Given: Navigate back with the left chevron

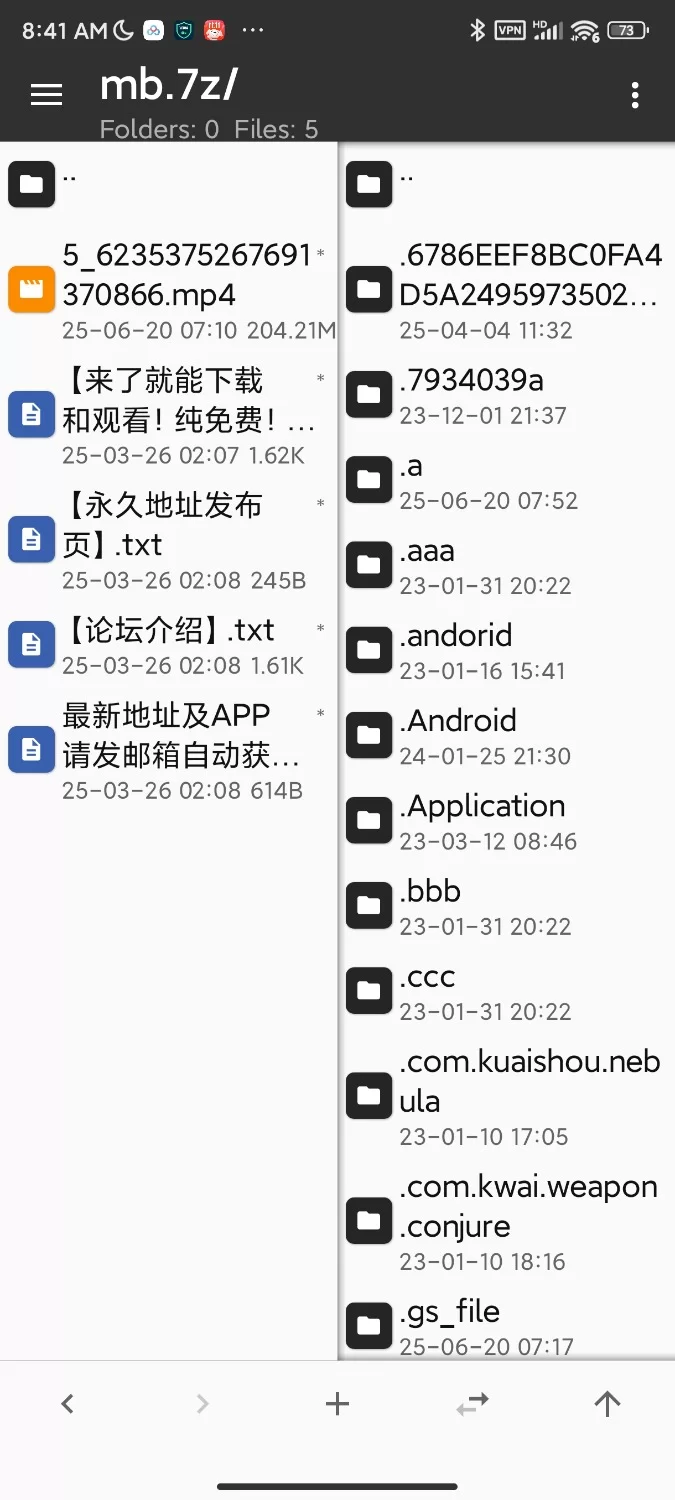Looking at the screenshot, I should (x=67, y=1404).
